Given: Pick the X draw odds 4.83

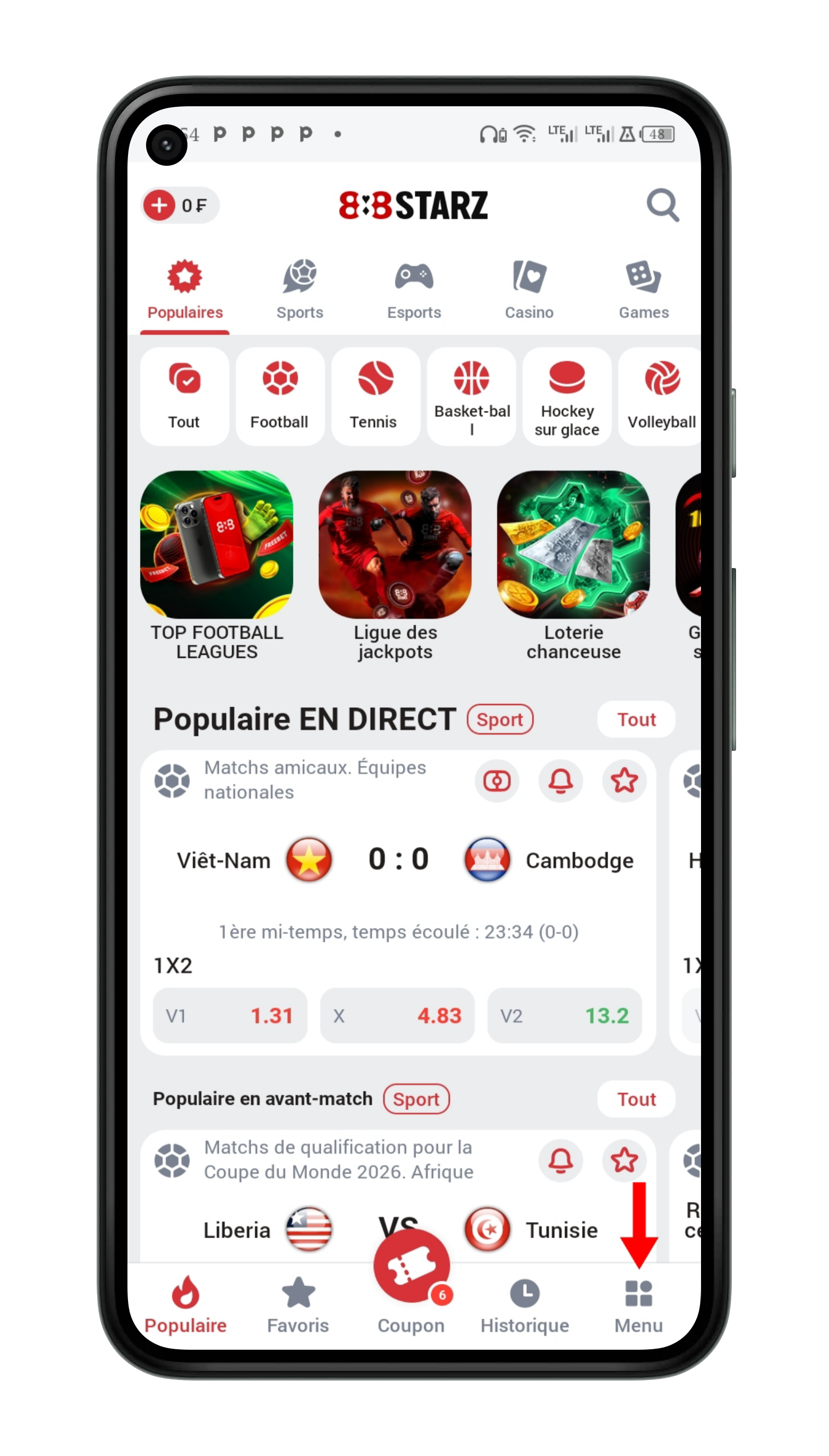Looking at the screenshot, I should (x=397, y=1015).
